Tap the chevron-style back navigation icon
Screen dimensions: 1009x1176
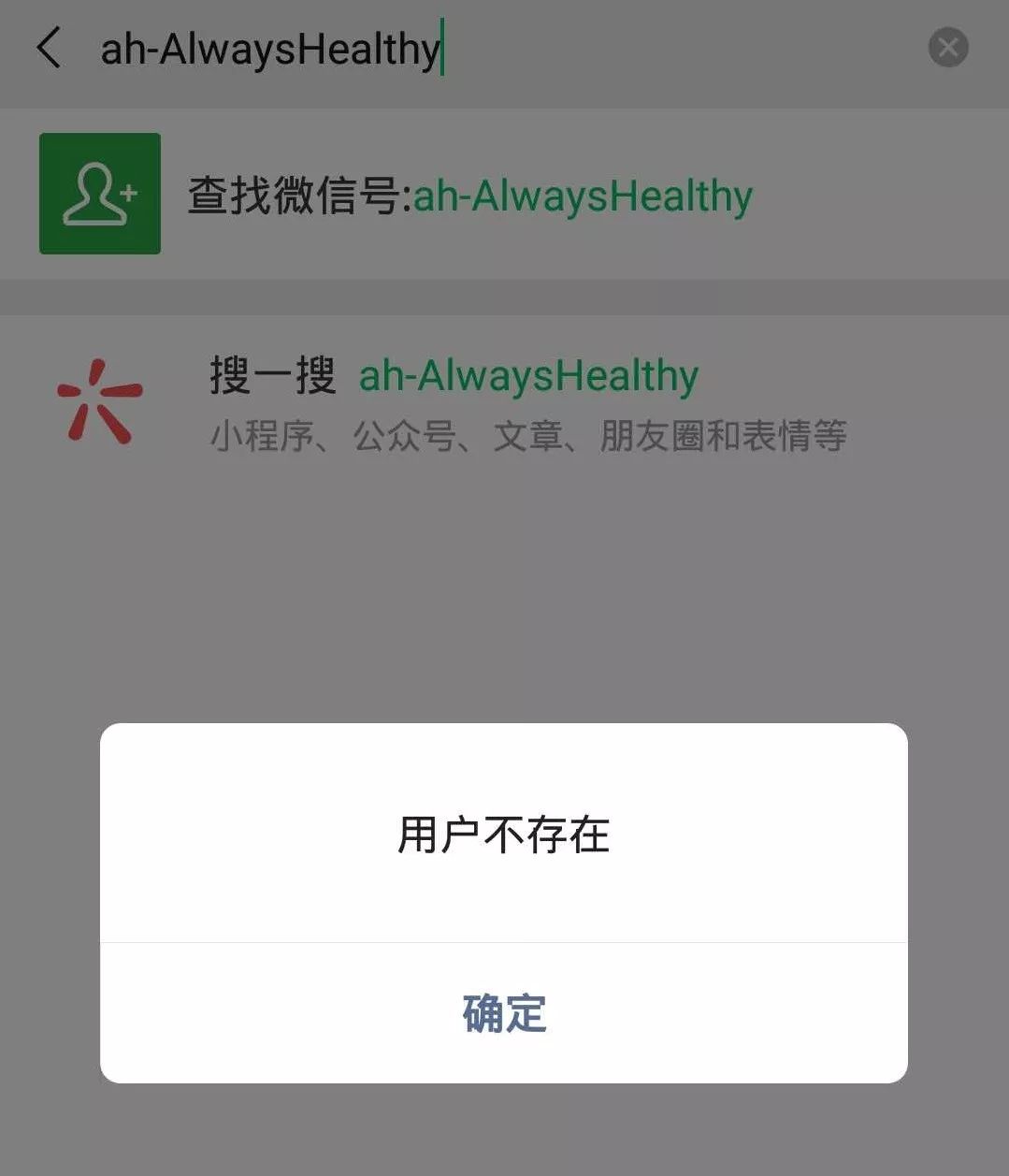pyautogui.click(x=50, y=49)
